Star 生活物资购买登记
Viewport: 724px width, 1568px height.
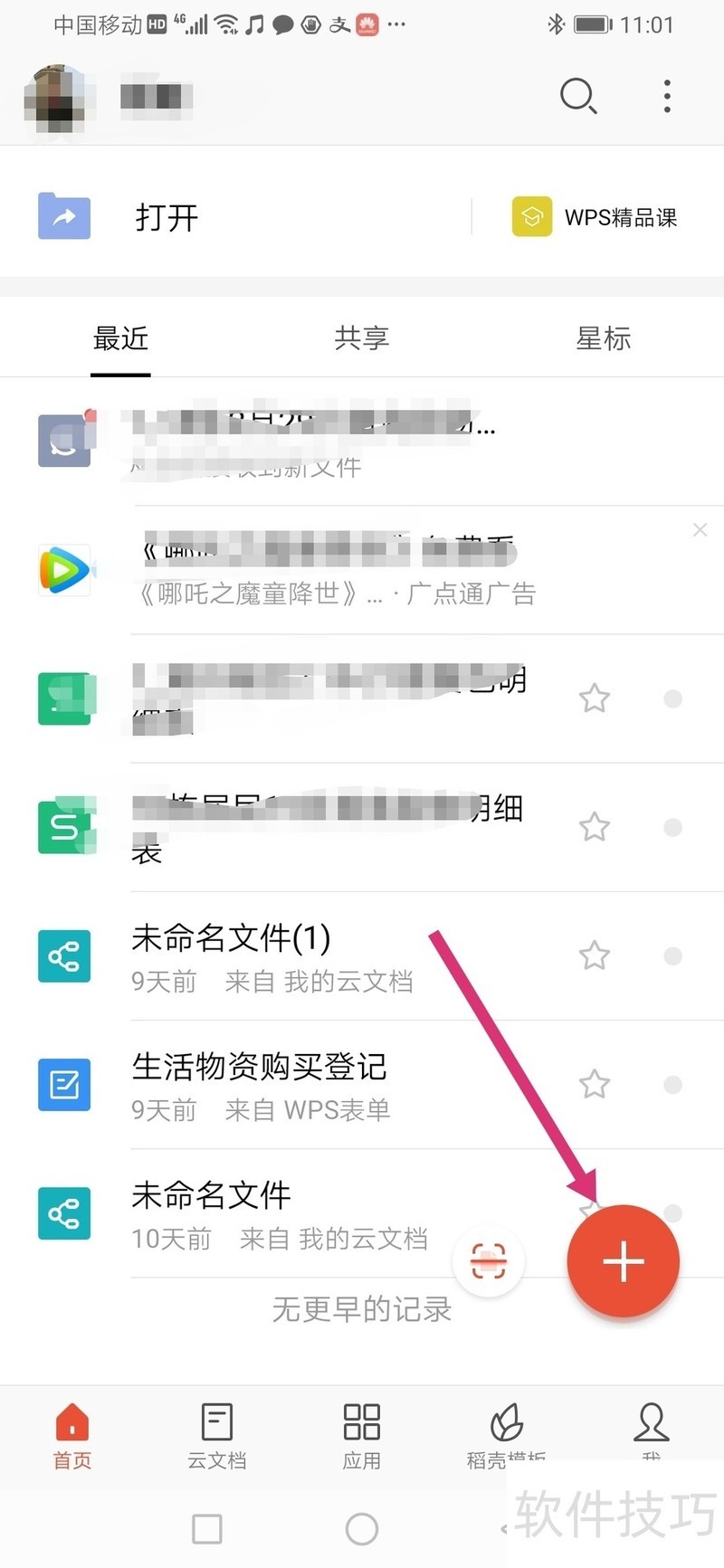pyautogui.click(x=594, y=1084)
